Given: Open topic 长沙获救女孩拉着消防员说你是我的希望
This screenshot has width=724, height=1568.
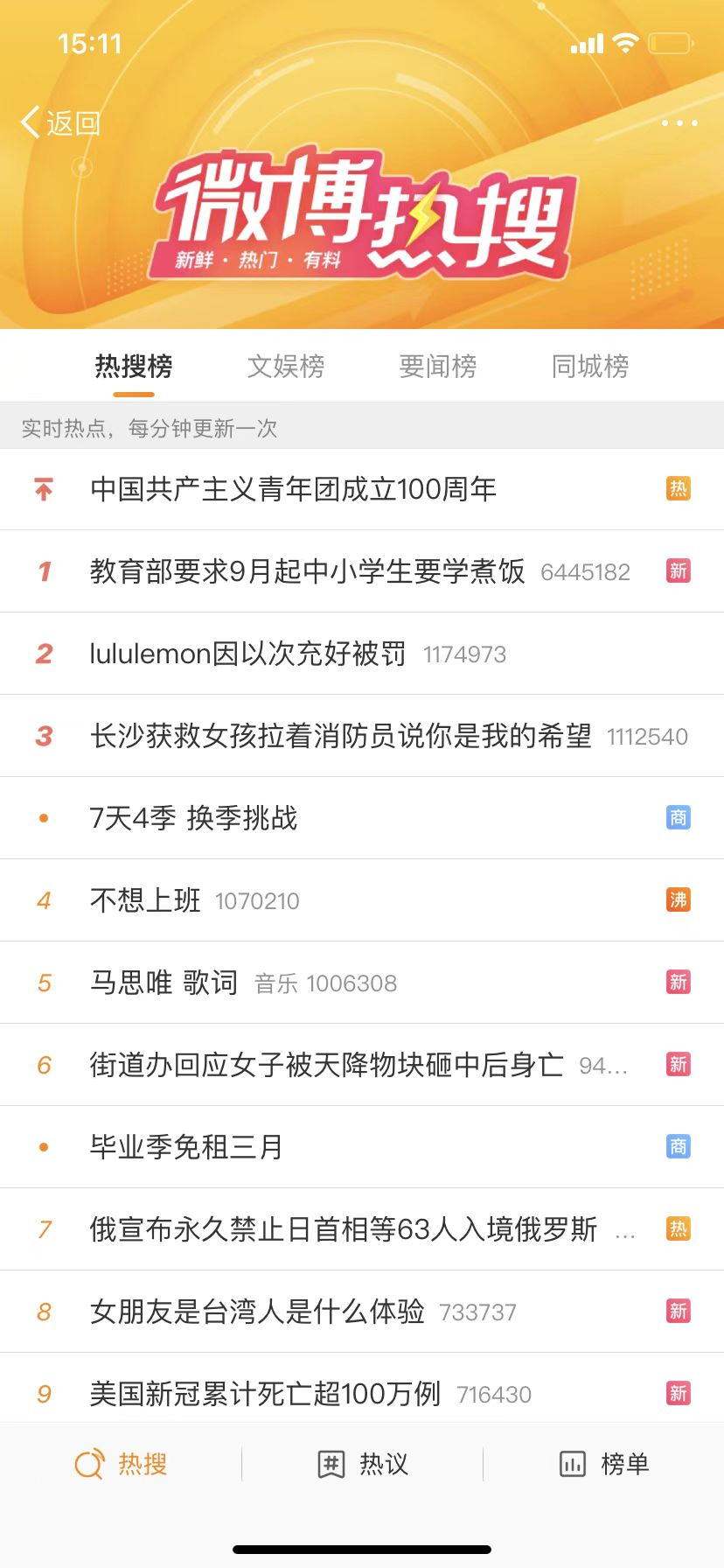Looking at the screenshot, I should coord(362,736).
